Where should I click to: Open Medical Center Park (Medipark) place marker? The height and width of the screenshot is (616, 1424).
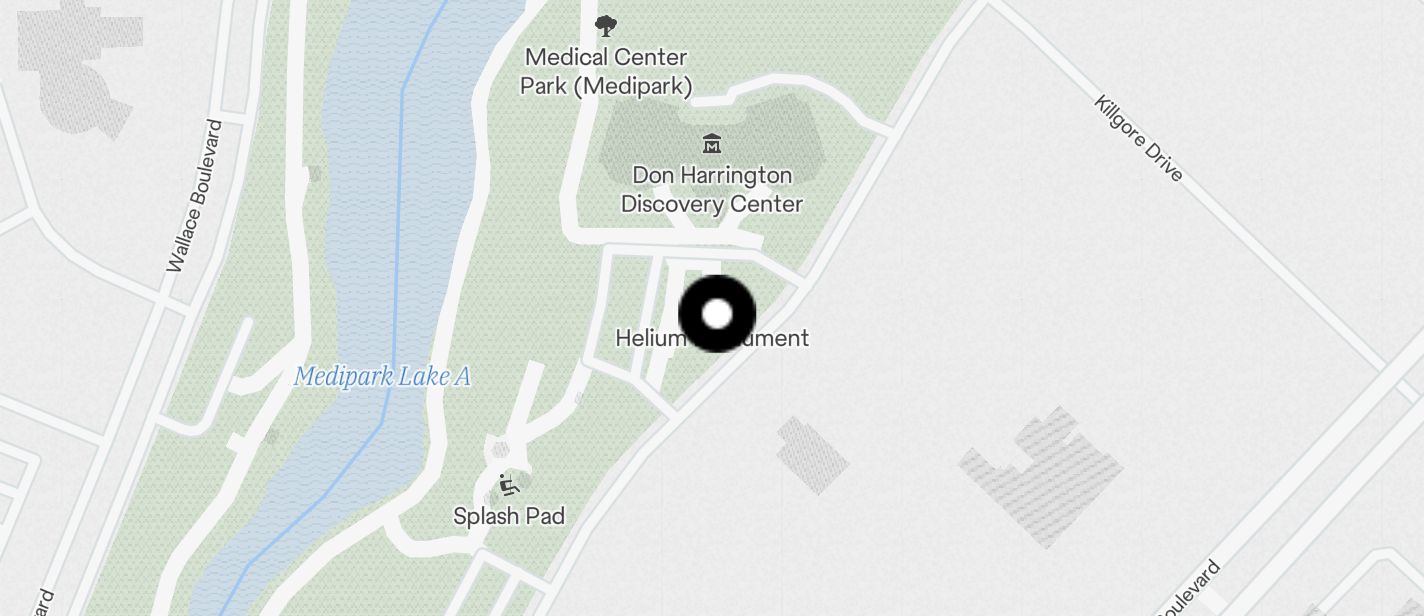[605, 27]
